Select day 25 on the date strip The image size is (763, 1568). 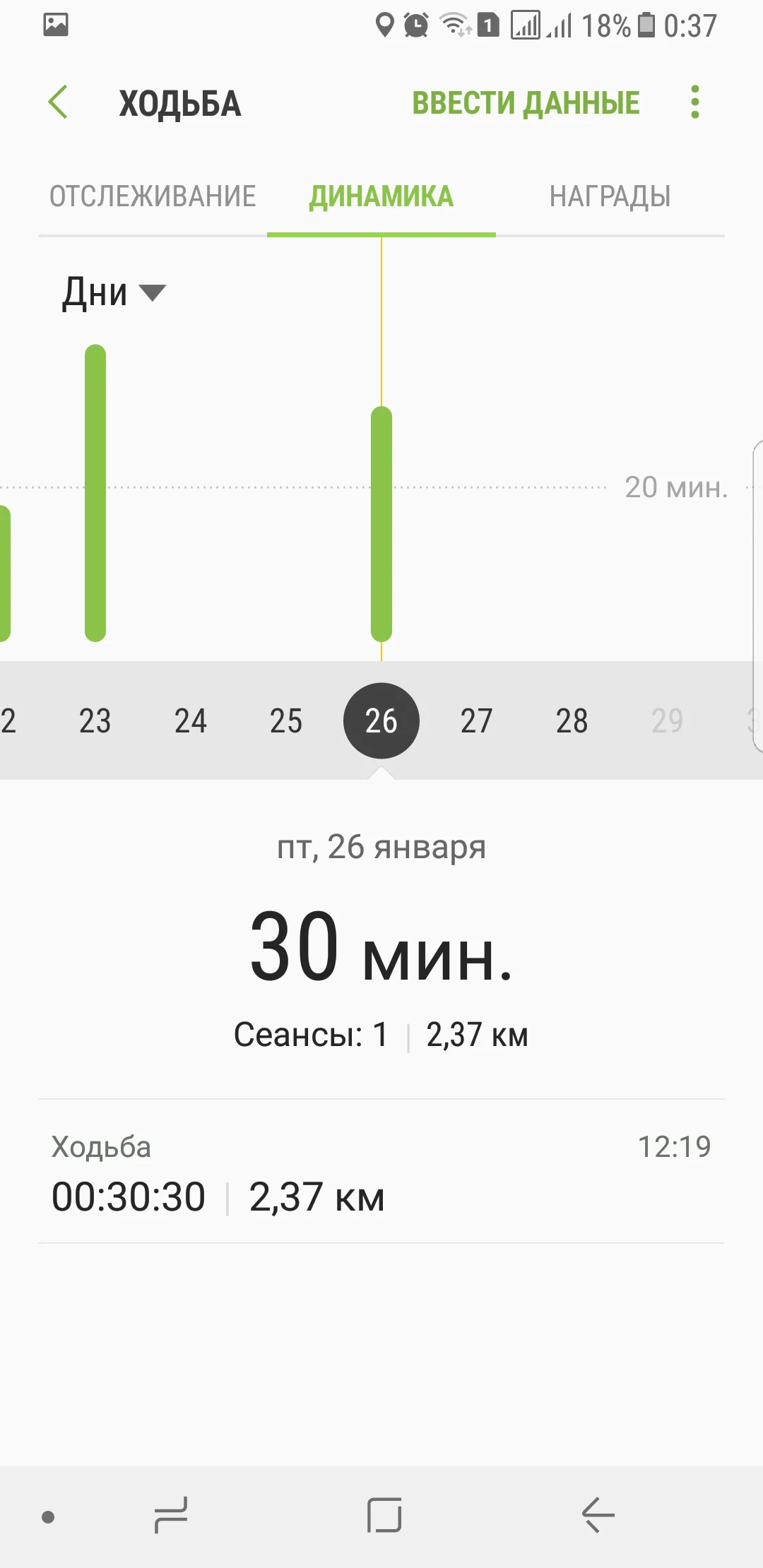pos(285,721)
